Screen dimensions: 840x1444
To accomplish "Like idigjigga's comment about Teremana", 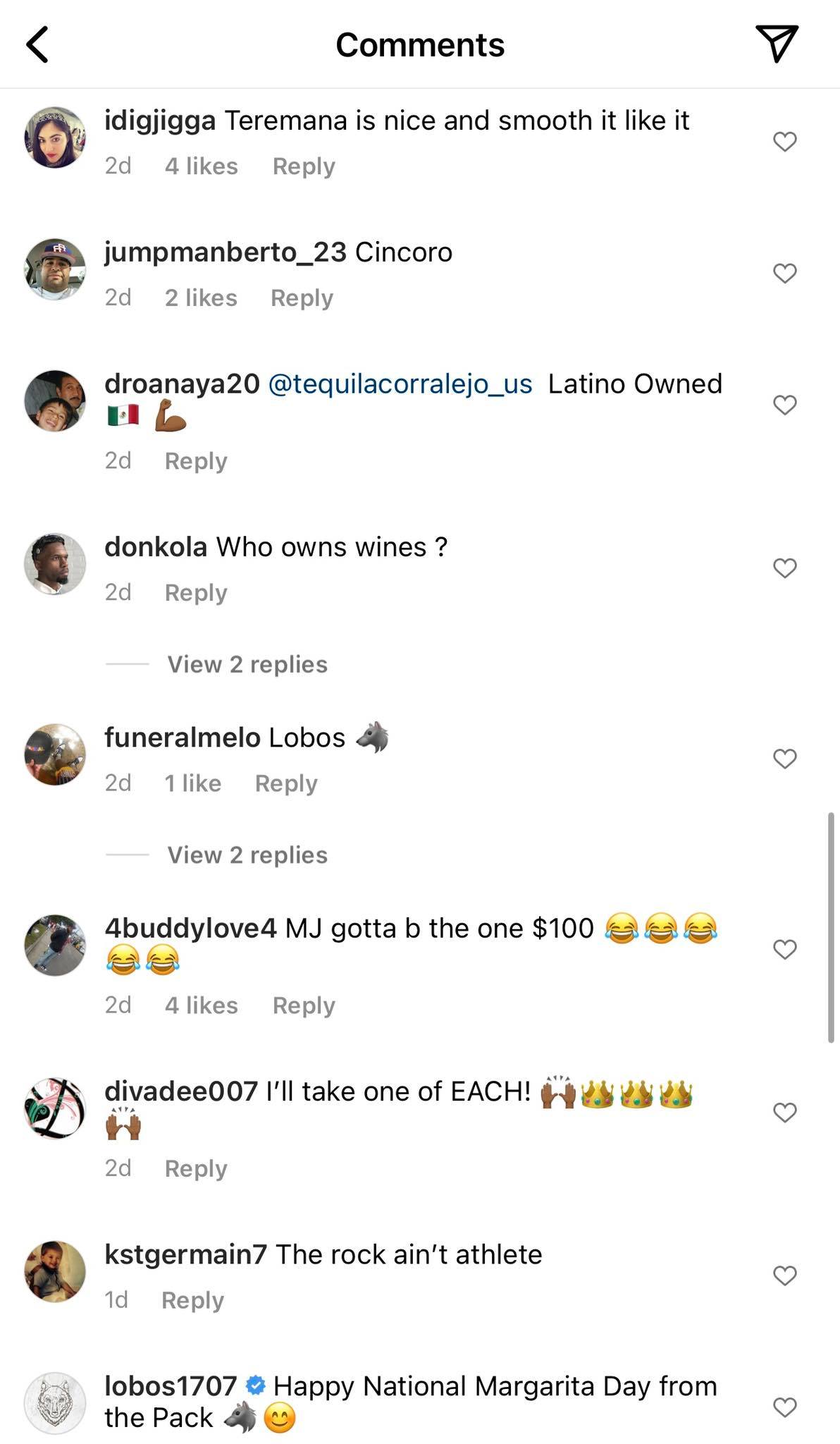I will click(x=784, y=142).
